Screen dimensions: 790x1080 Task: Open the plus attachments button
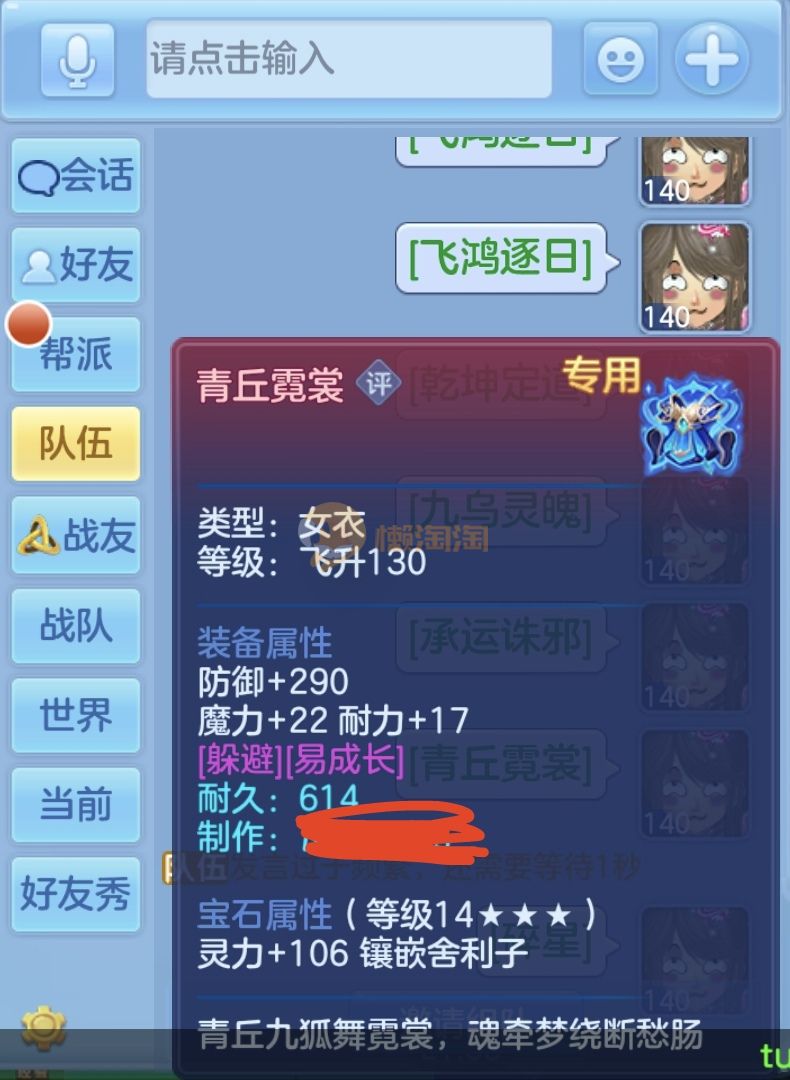point(711,60)
